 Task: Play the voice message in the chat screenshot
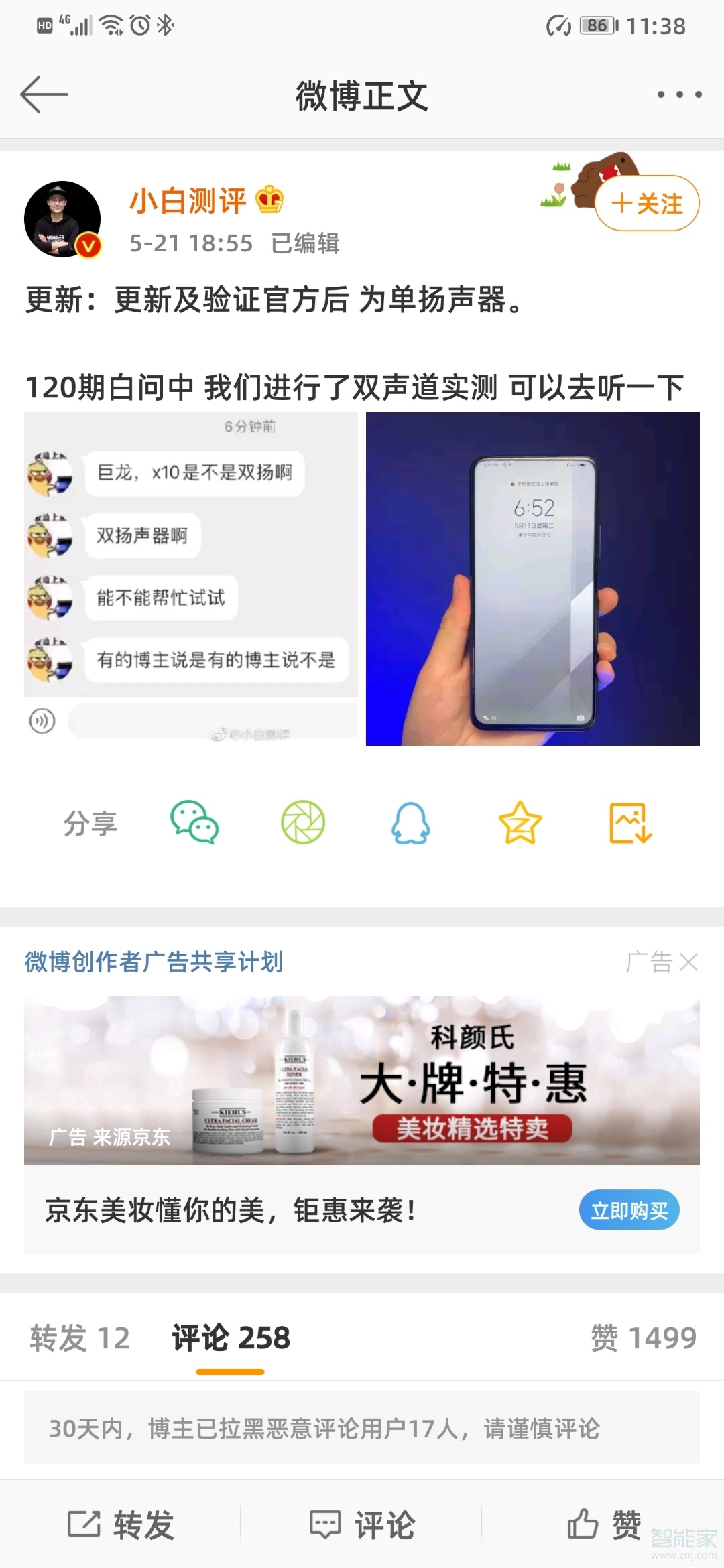click(42, 719)
